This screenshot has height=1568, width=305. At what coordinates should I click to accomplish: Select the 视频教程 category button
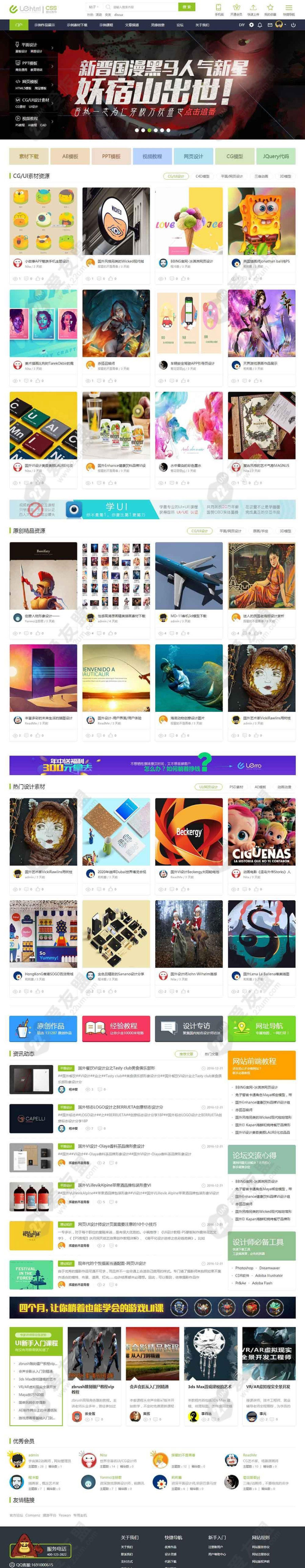pyautogui.click(x=152, y=157)
